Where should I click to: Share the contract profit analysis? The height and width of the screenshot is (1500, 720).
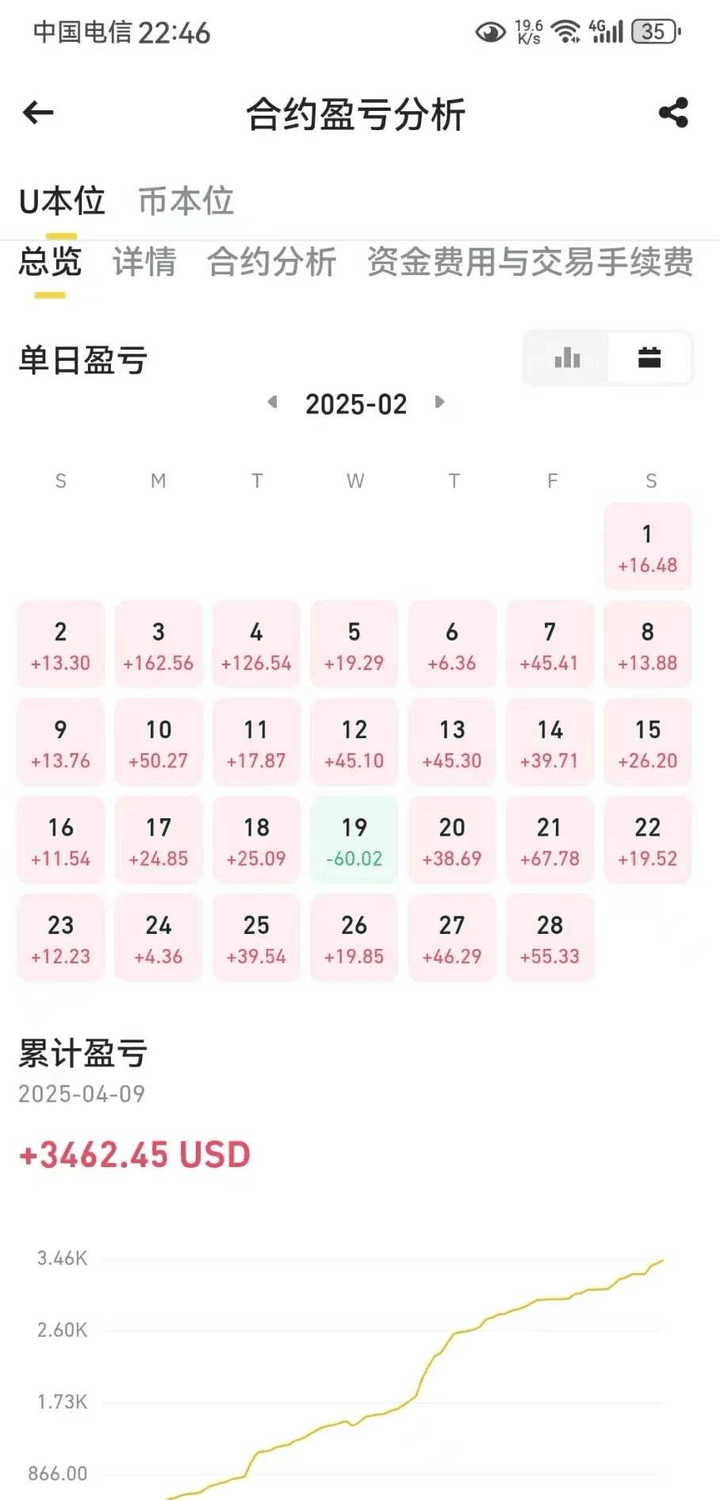674,113
